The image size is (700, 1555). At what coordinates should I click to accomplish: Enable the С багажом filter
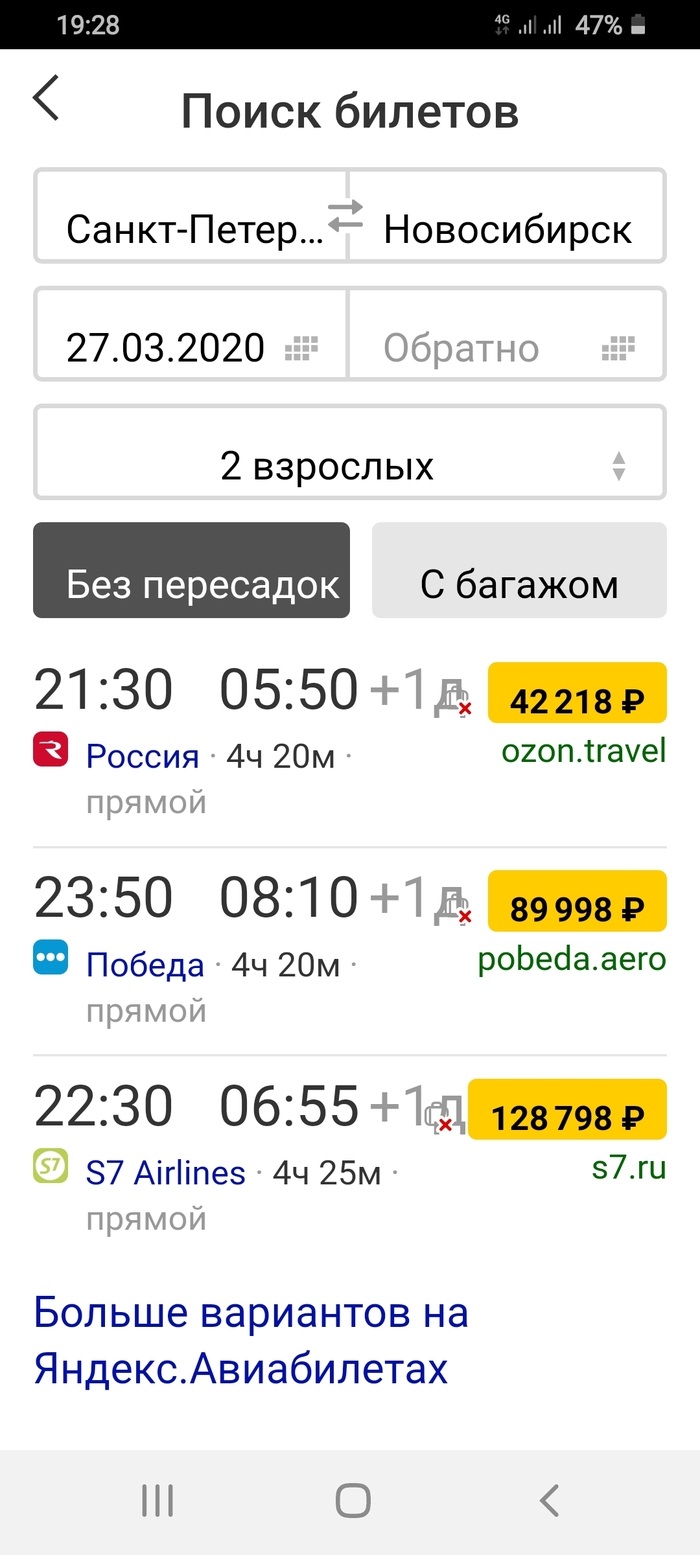click(519, 571)
